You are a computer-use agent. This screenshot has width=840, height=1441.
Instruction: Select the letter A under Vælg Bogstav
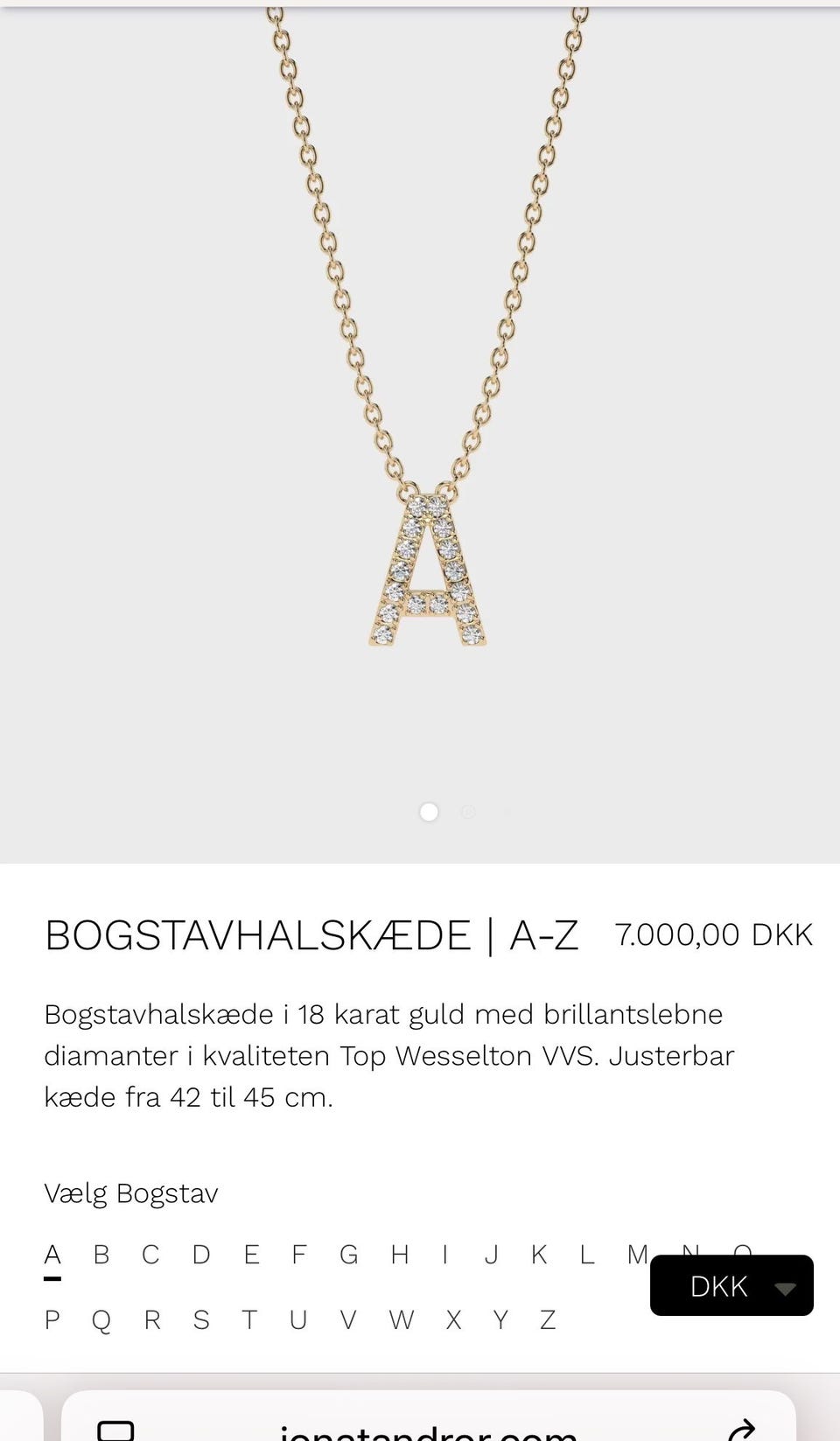click(x=52, y=1254)
